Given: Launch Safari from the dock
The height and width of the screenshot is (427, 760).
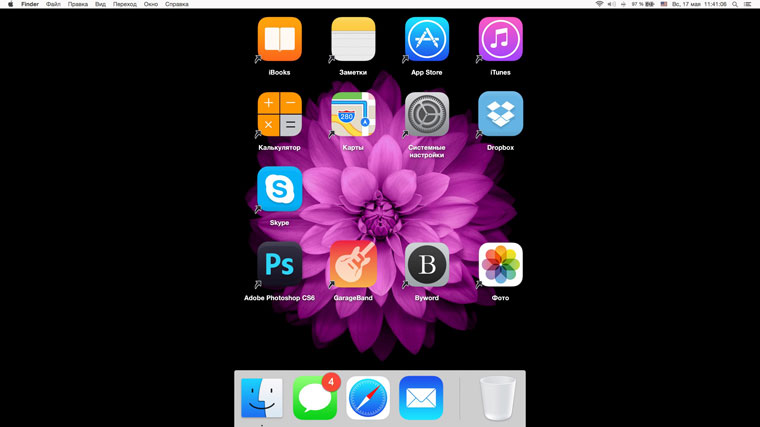Looking at the screenshot, I should pyautogui.click(x=368, y=398).
